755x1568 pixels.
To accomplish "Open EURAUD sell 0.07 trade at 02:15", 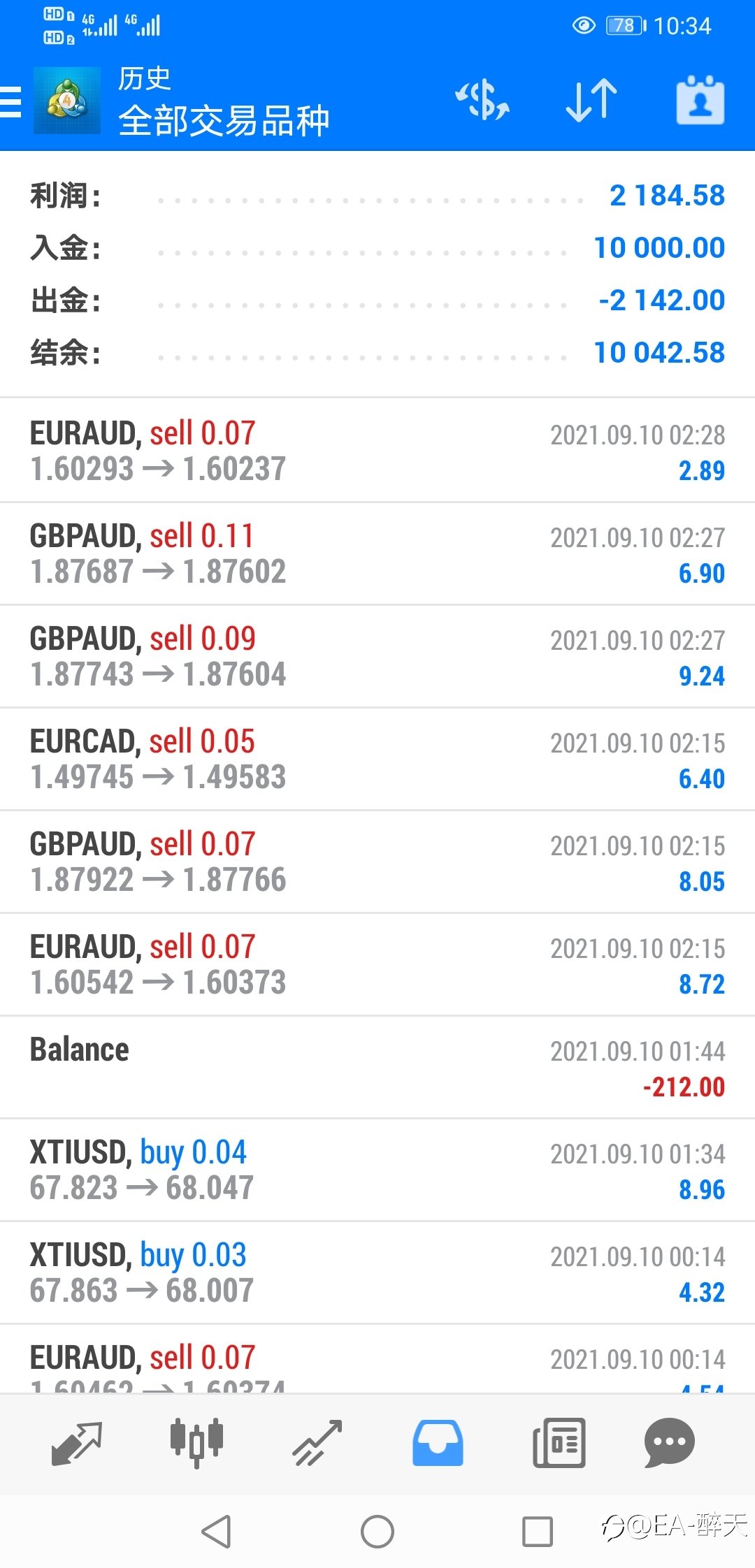I will point(377,964).
